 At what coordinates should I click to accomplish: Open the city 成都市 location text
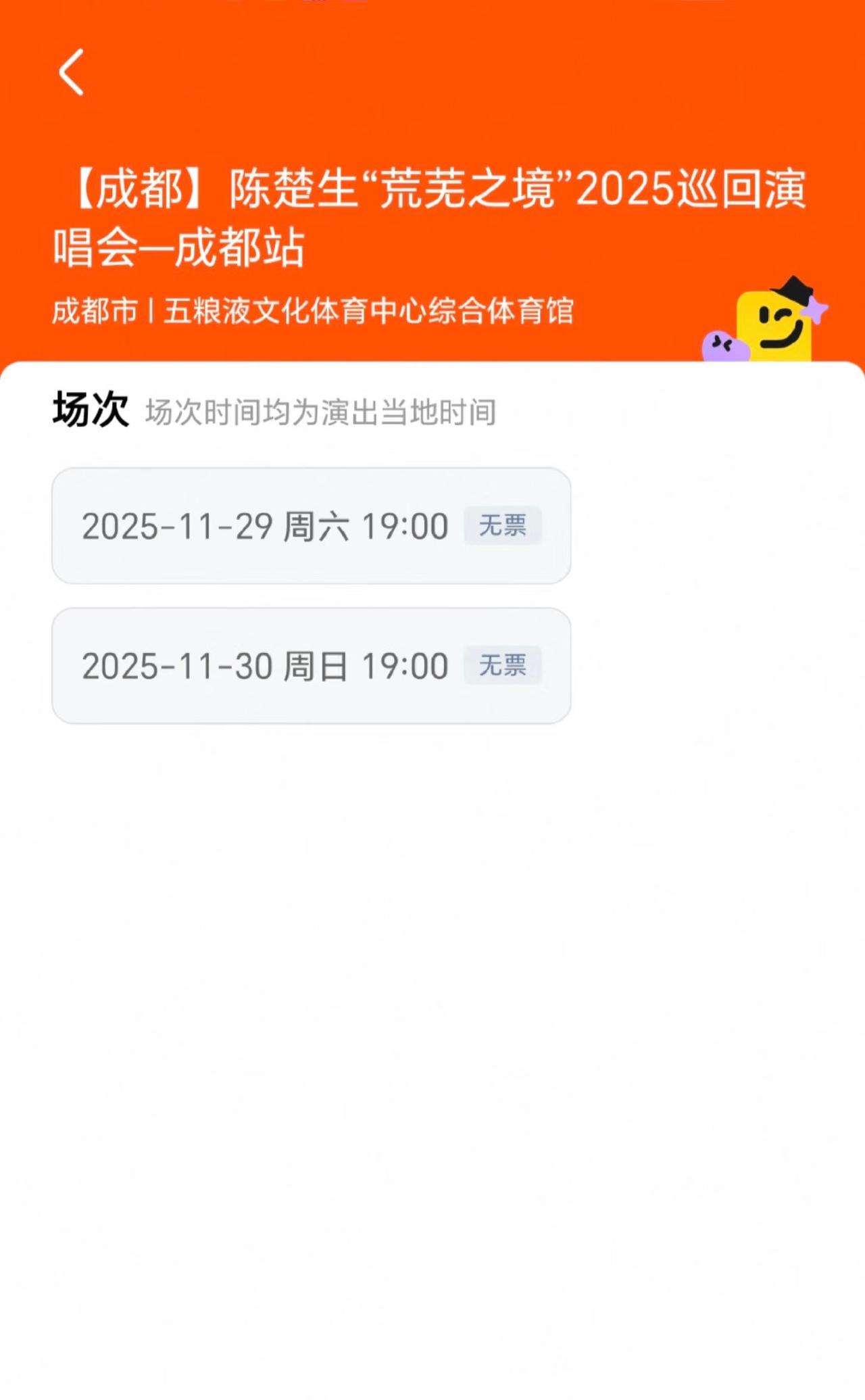point(95,309)
